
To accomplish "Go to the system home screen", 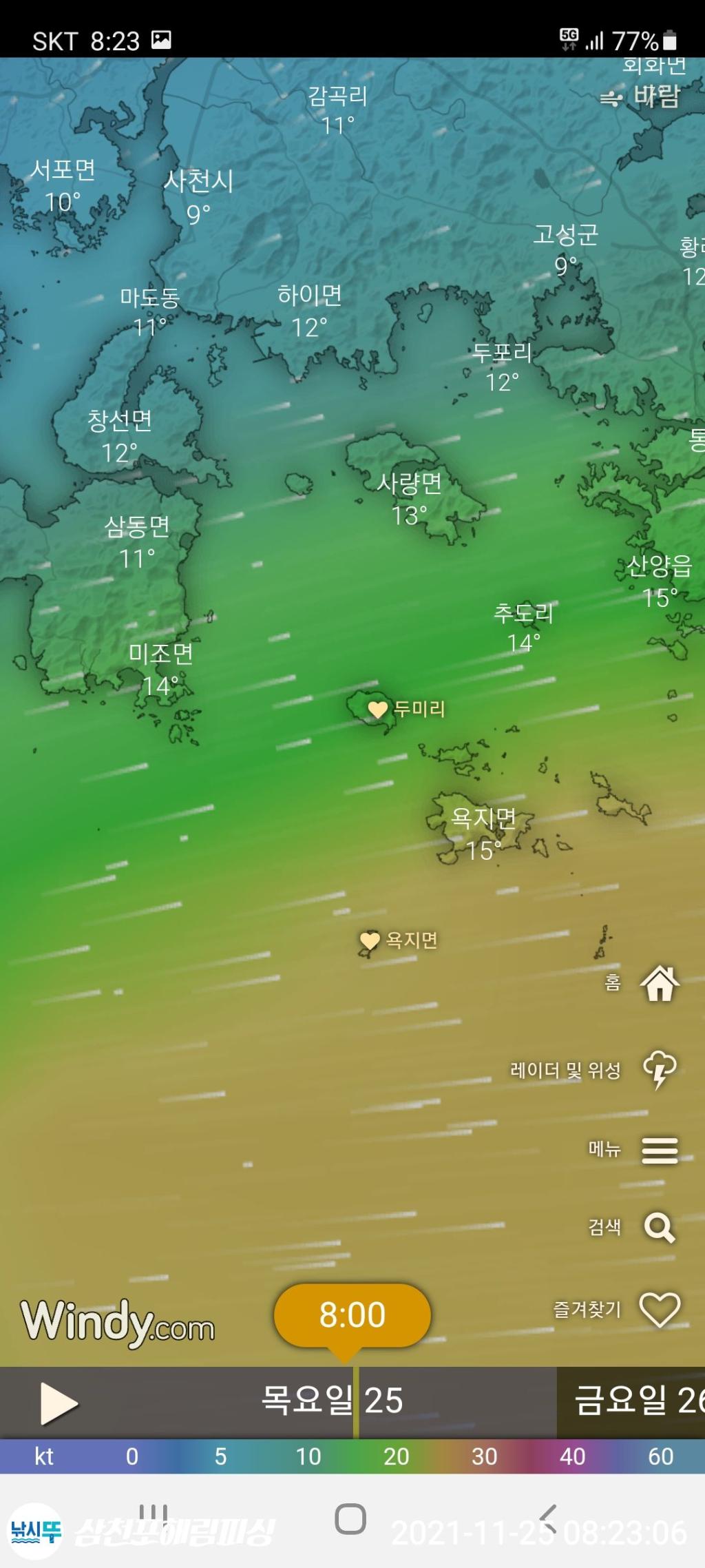I will (350, 1518).
